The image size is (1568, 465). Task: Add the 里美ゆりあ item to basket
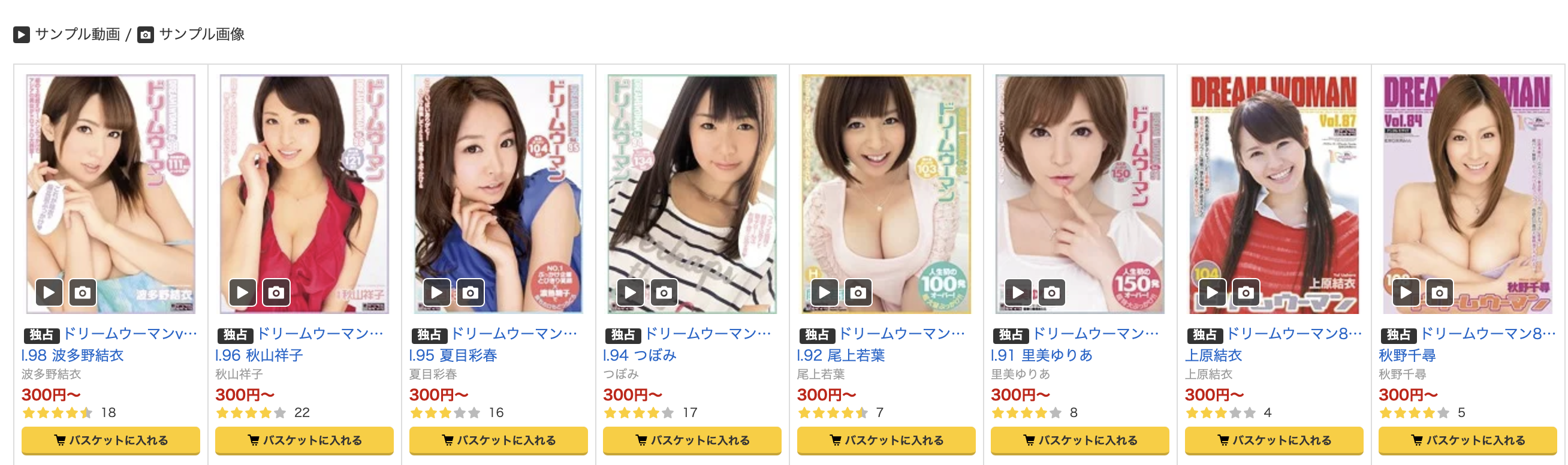click(x=1080, y=440)
